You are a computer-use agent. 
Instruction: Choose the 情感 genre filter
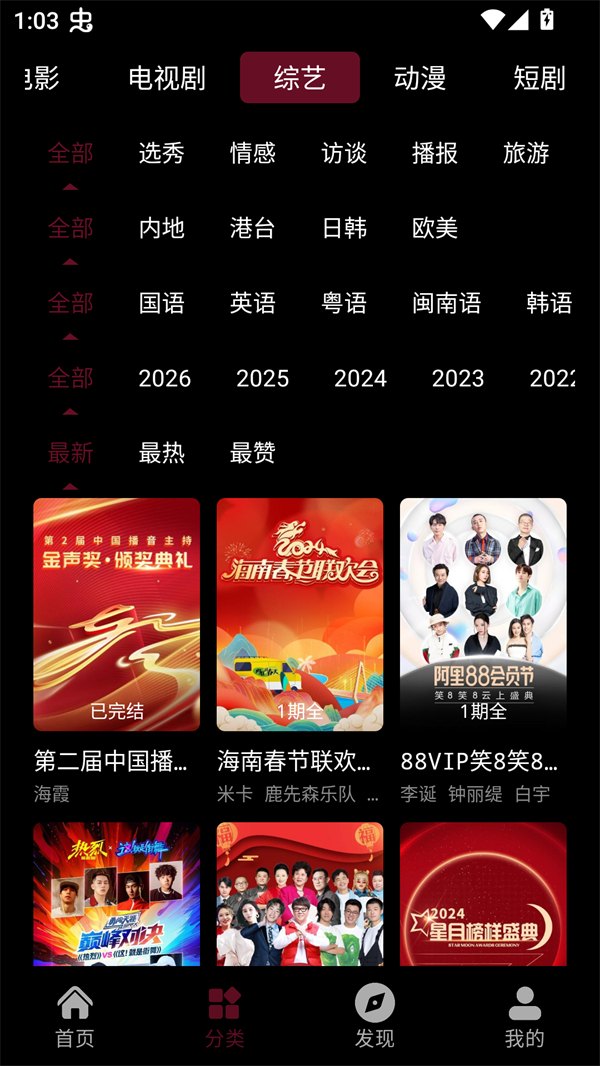click(x=253, y=153)
